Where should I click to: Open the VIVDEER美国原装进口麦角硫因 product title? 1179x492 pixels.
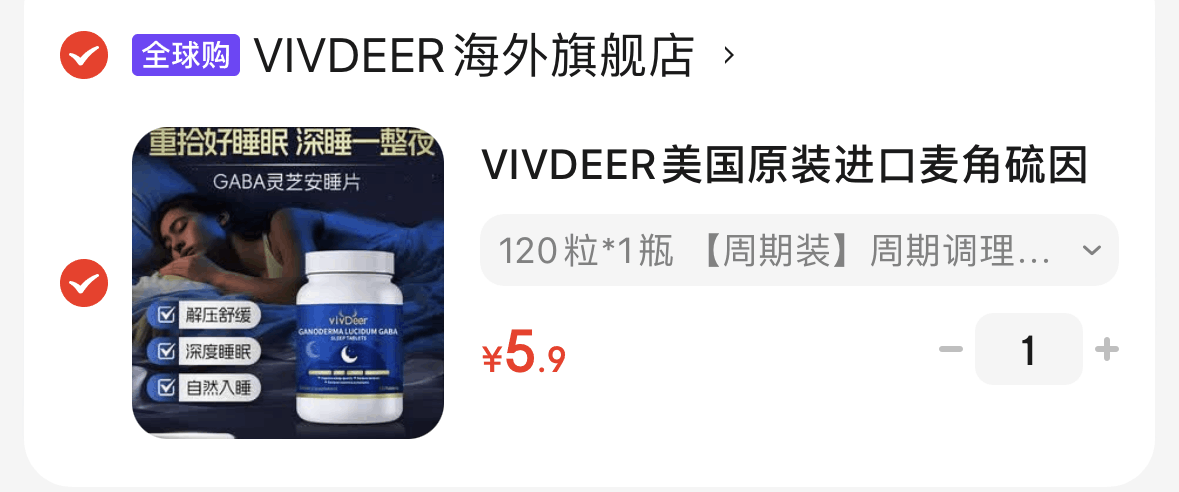tap(784, 166)
